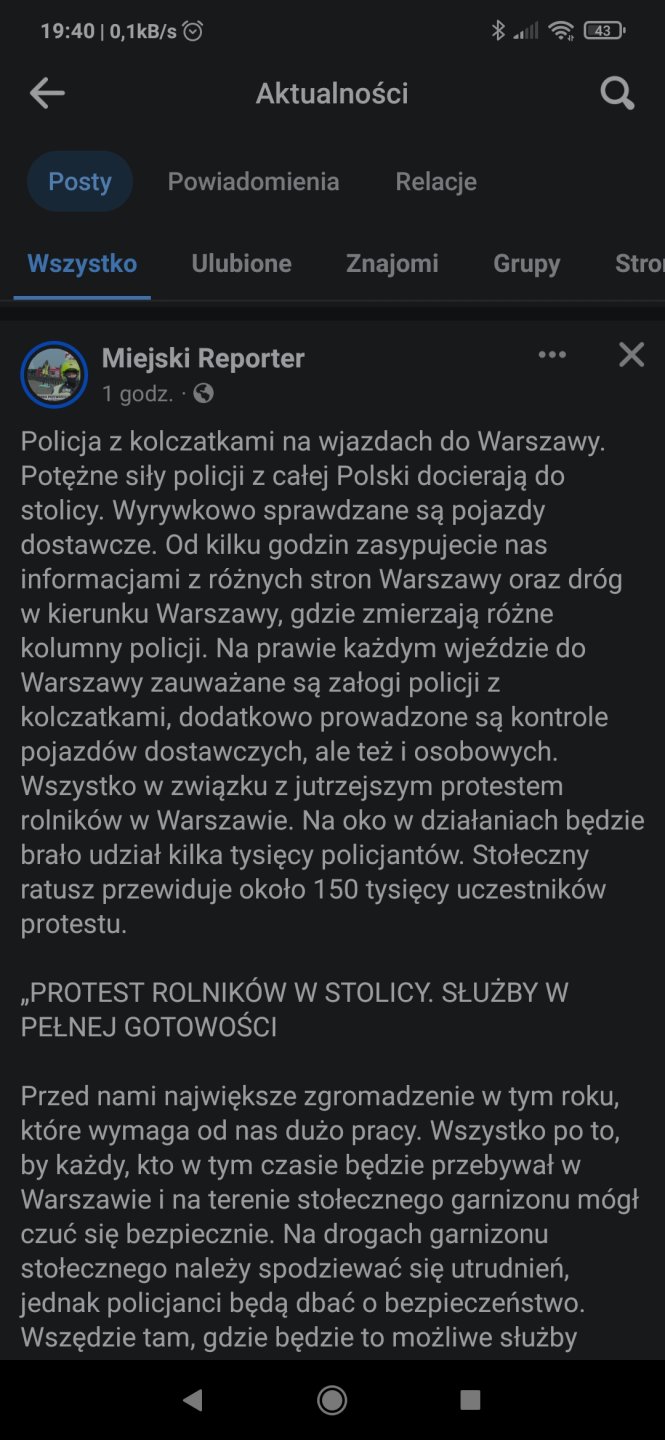Open Miejski Reporter profile picture
The image size is (665, 1440).
click(x=54, y=375)
